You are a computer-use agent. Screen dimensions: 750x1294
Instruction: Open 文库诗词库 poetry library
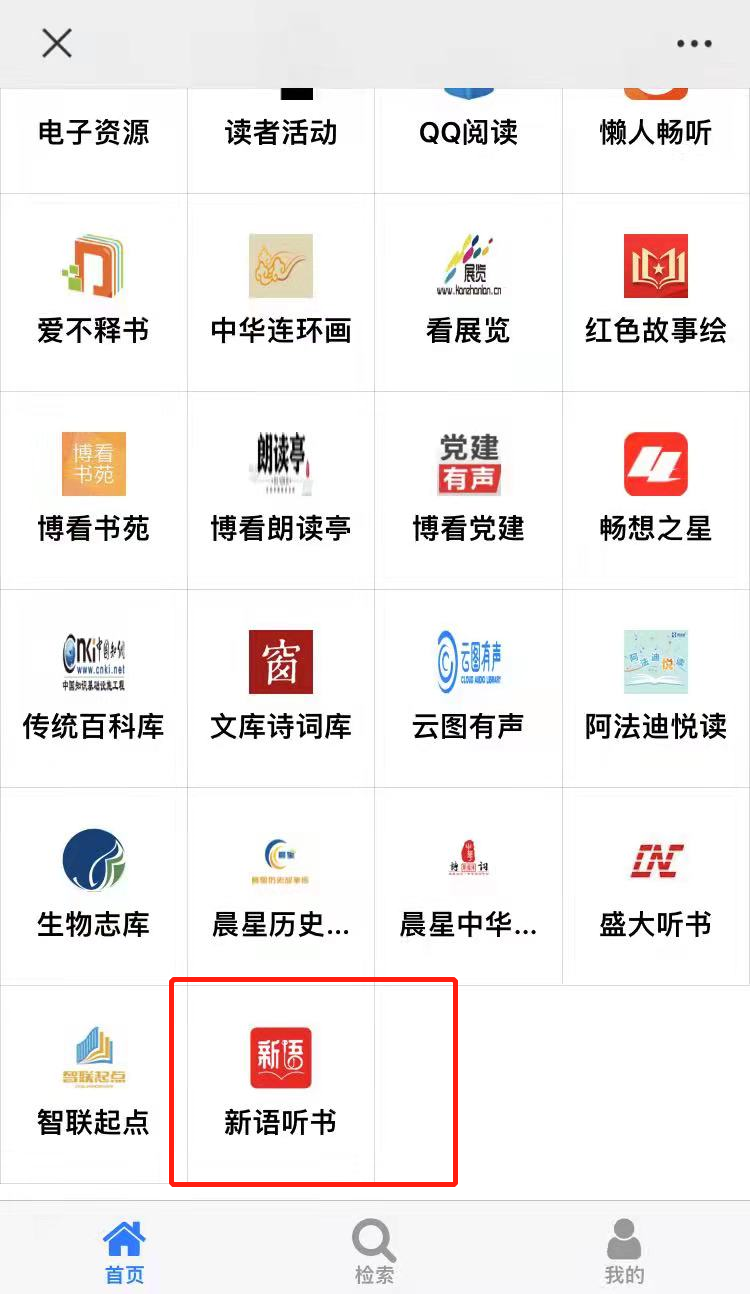point(280,686)
